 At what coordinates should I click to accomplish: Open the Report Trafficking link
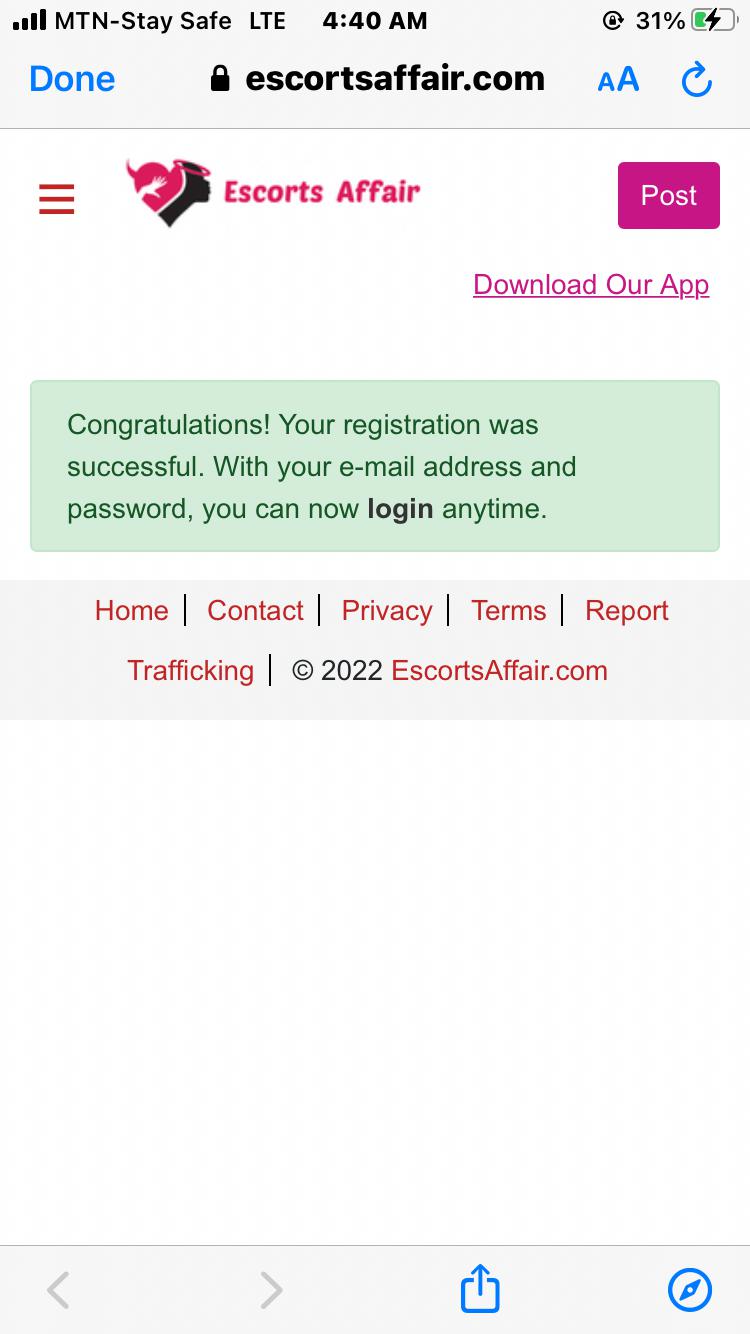(627, 611)
